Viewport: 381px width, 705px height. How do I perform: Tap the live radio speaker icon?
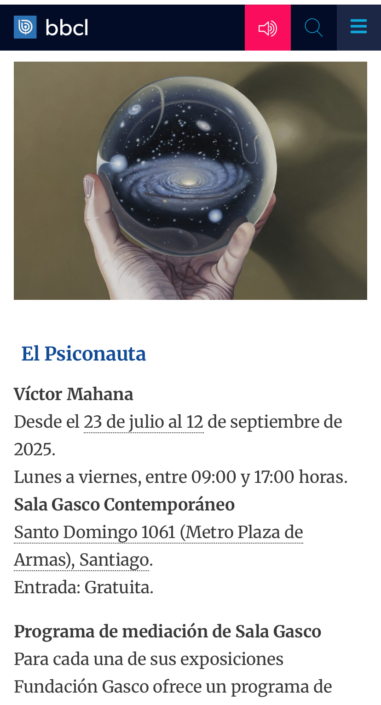tap(268, 27)
